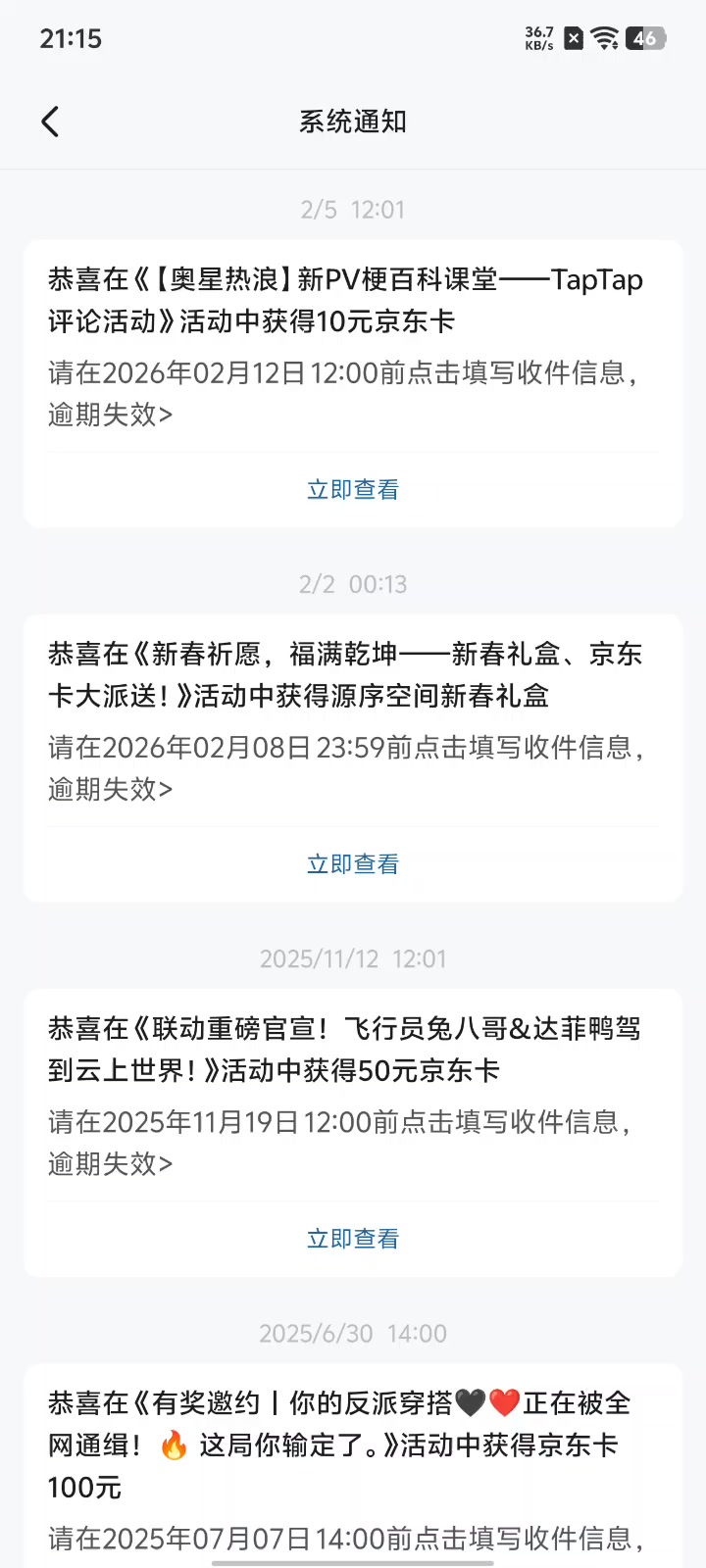Tap 立即查看 under the 源序空间新春礼盒 notice
The width and height of the screenshot is (706, 1568).
(353, 863)
